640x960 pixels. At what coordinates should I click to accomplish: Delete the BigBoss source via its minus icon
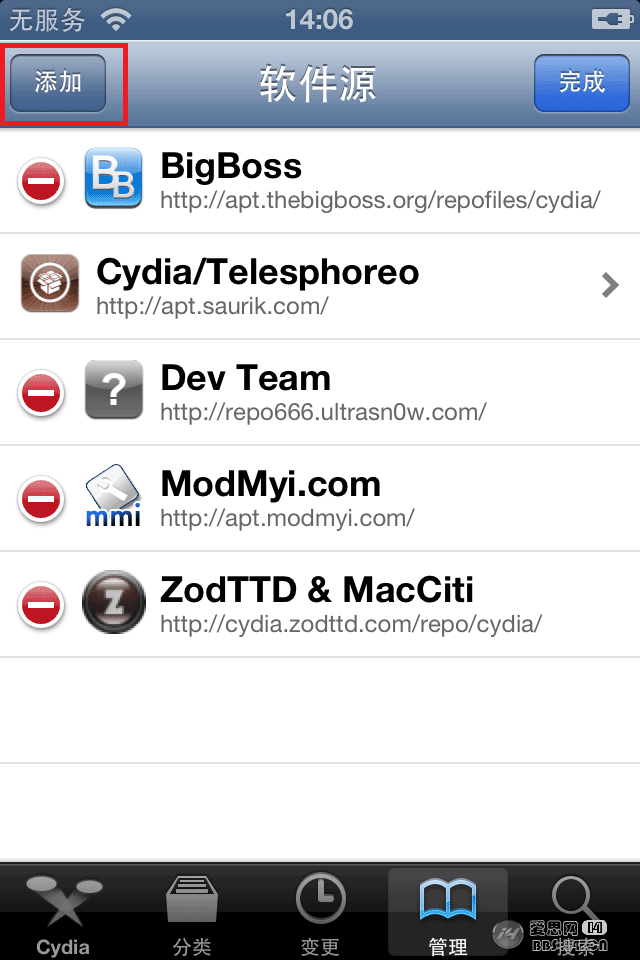click(41, 182)
